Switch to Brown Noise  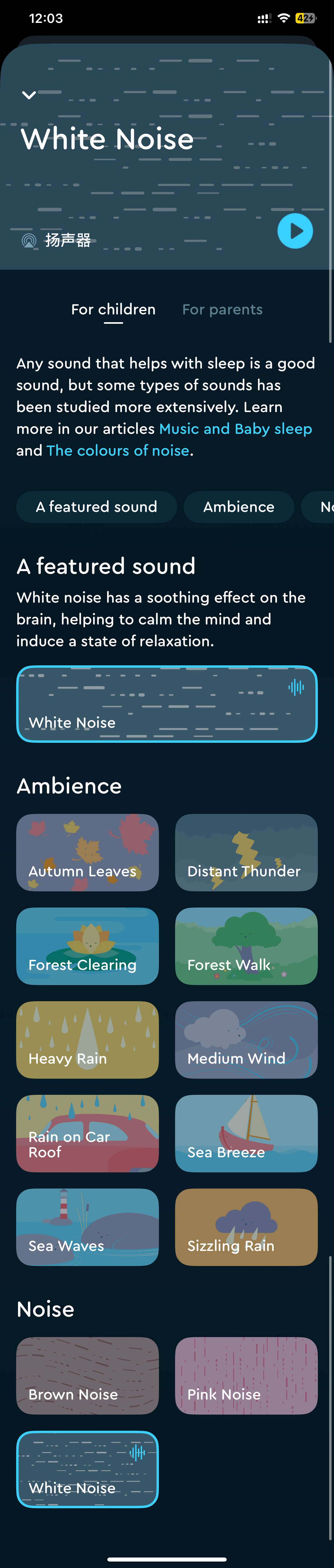(x=88, y=1376)
